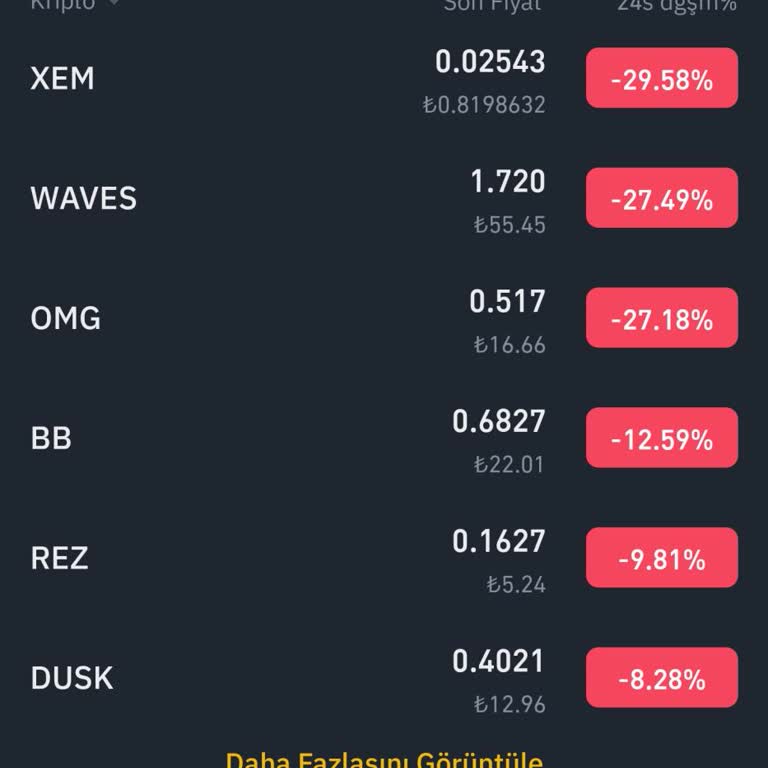This screenshot has width=768, height=768.
Task: Tap the Daha Fazlasını Görüntüle link
Action: pyautogui.click(x=384, y=760)
